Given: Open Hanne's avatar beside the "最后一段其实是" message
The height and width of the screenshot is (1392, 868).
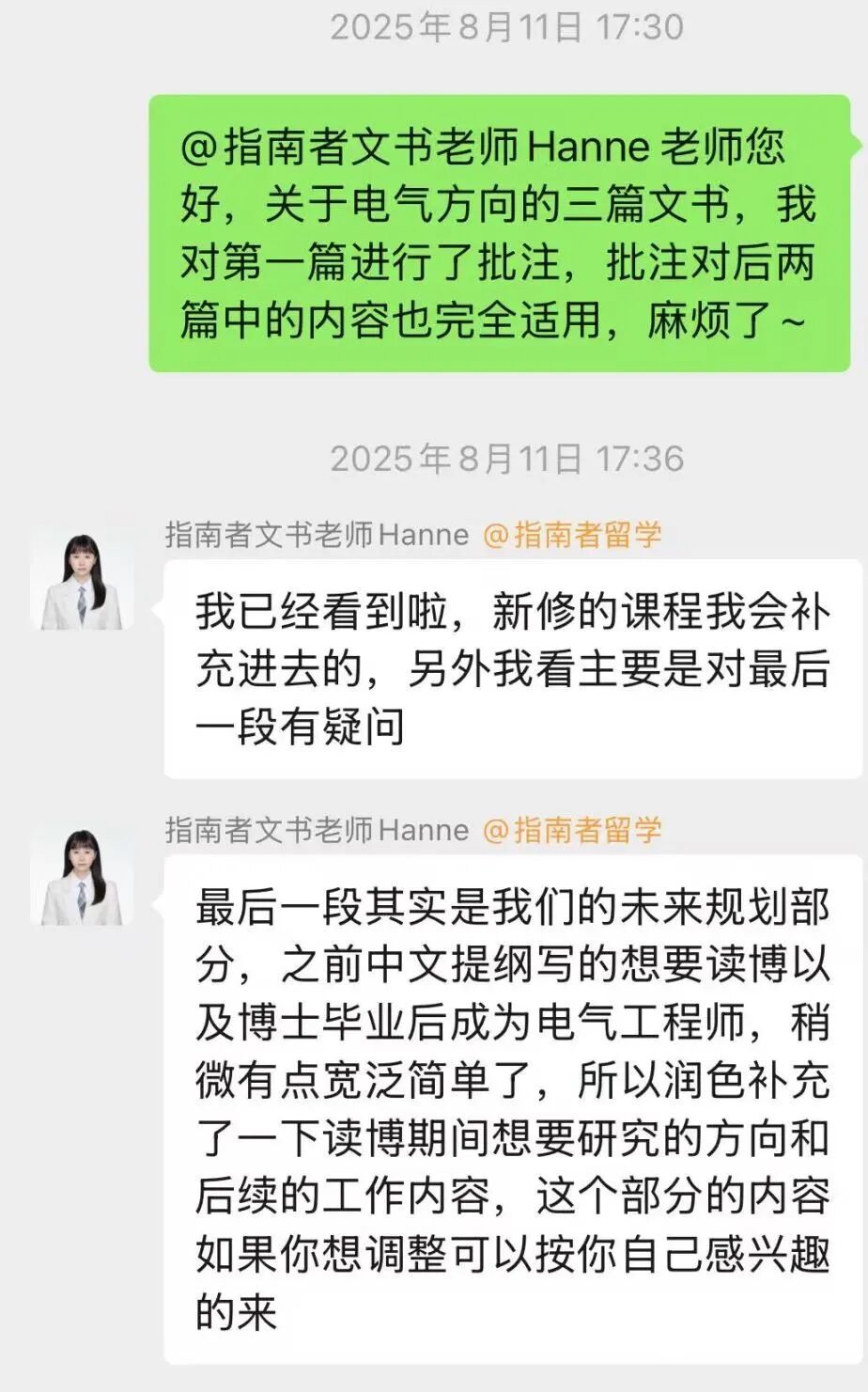Looking at the screenshot, I should [82, 874].
